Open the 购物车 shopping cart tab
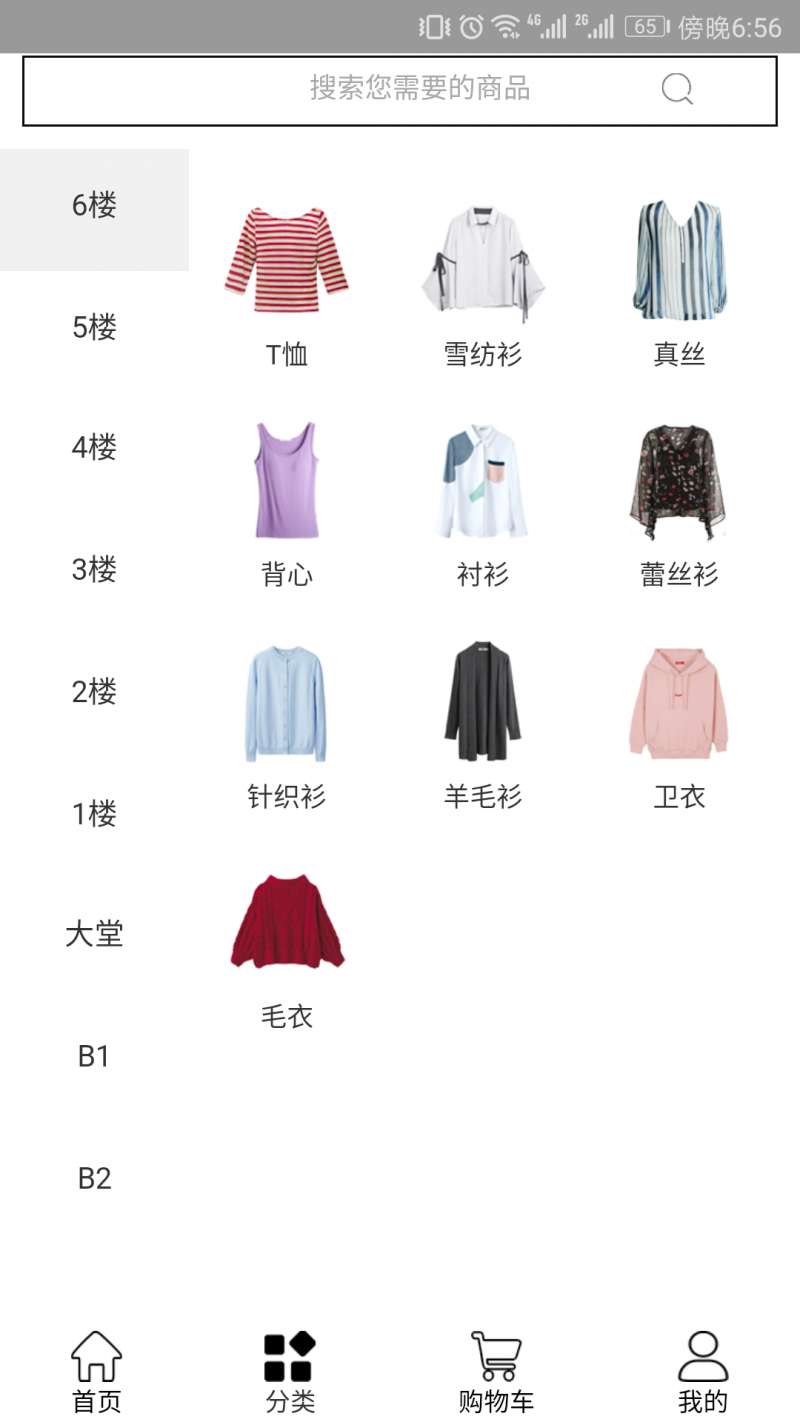The width and height of the screenshot is (800, 1422). click(x=496, y=1372)
